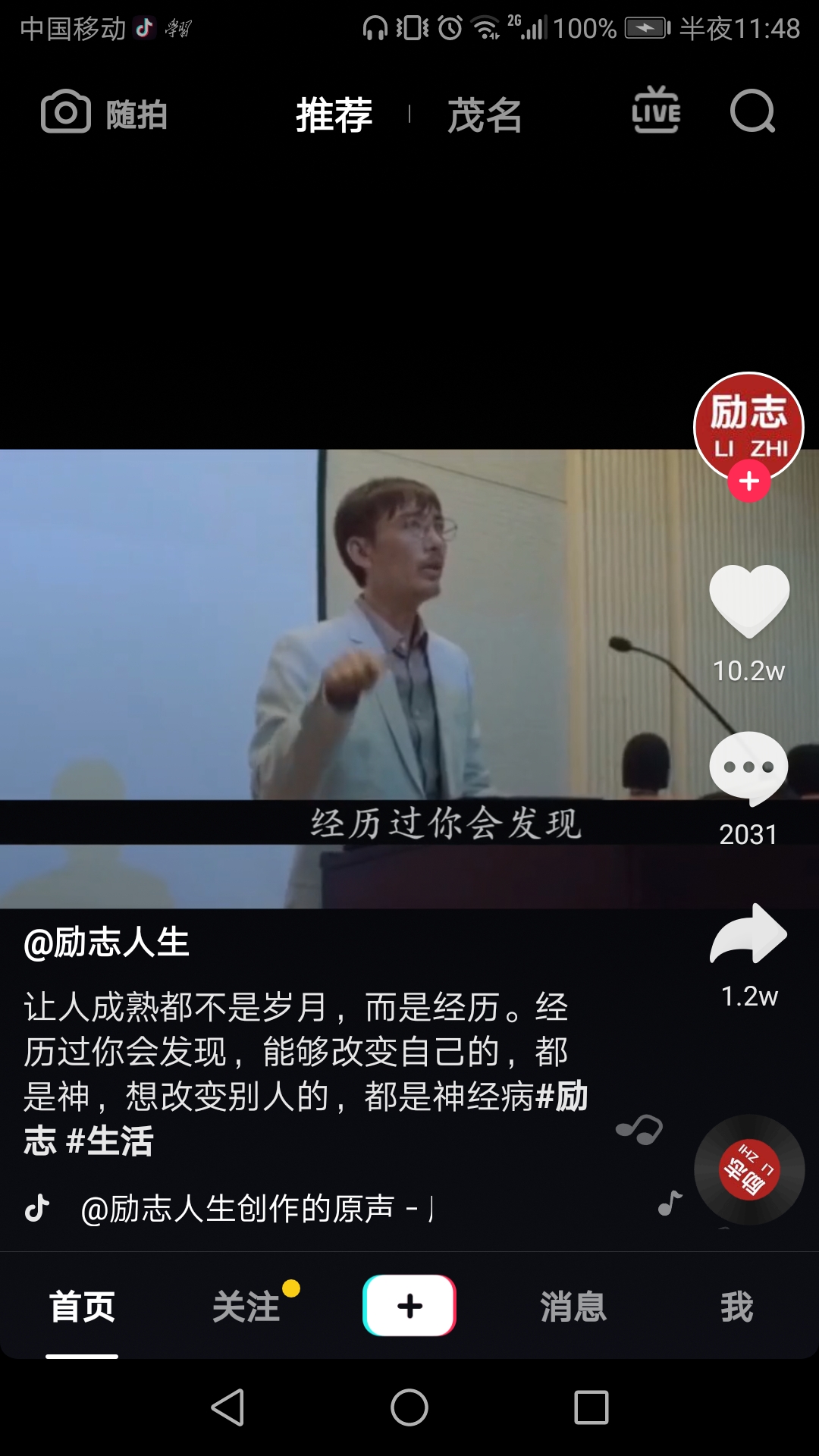
Task: Open the comments bubble
Action: click(x=748, y=767)
